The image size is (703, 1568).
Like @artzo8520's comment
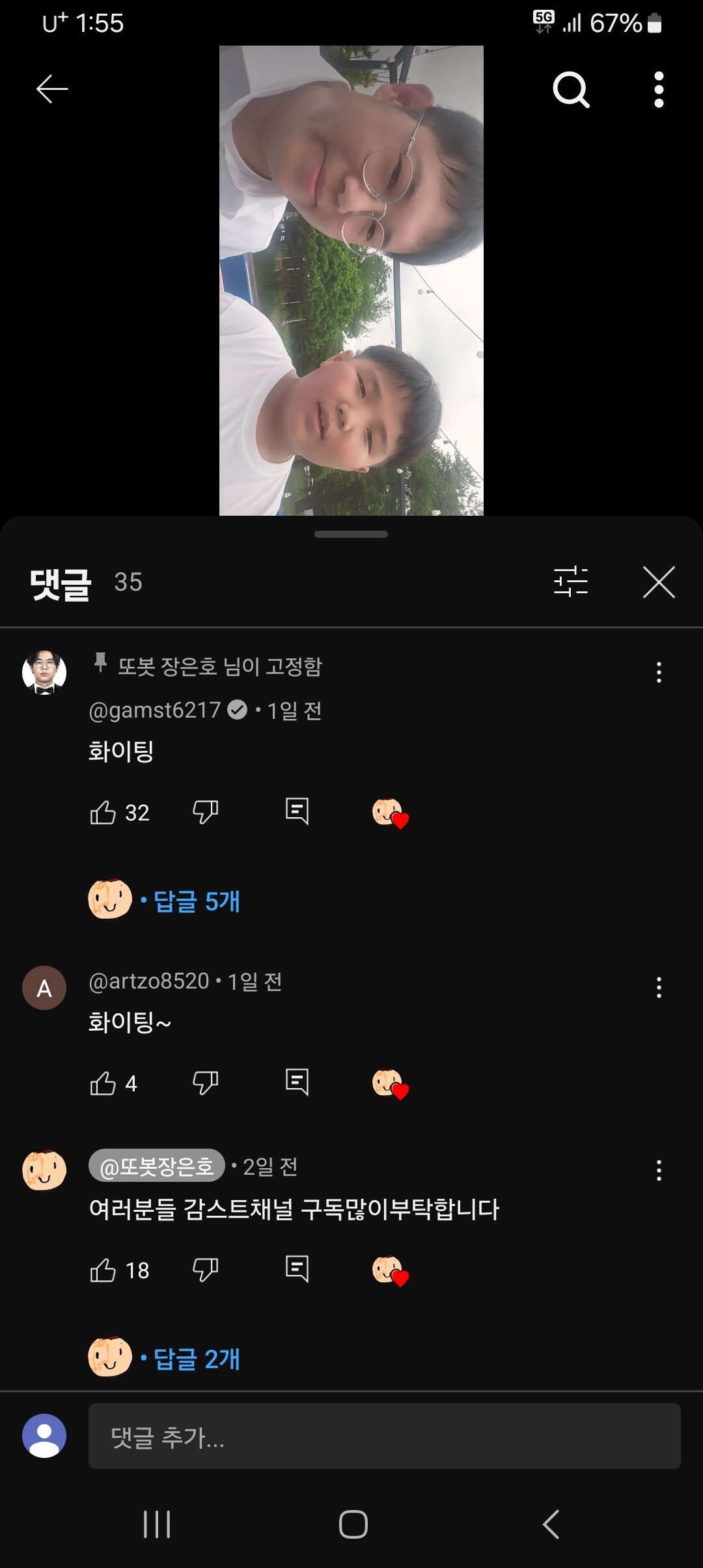[103, 1084]
